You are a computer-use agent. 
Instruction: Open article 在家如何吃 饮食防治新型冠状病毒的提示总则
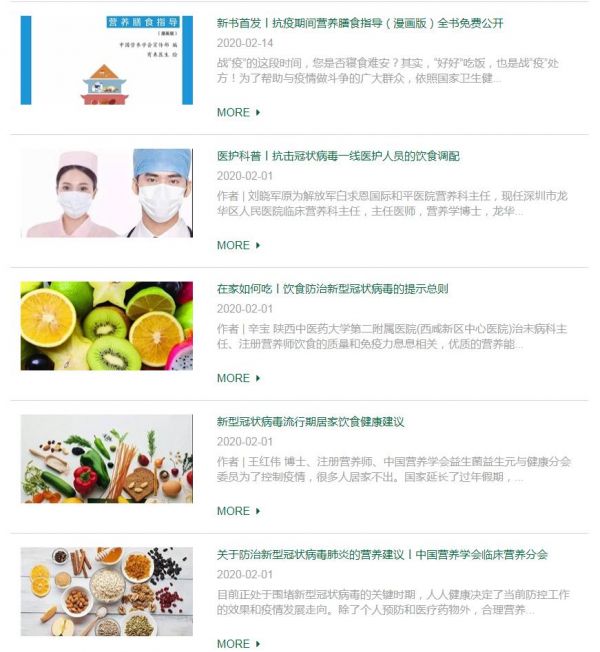tap(332, 289)
